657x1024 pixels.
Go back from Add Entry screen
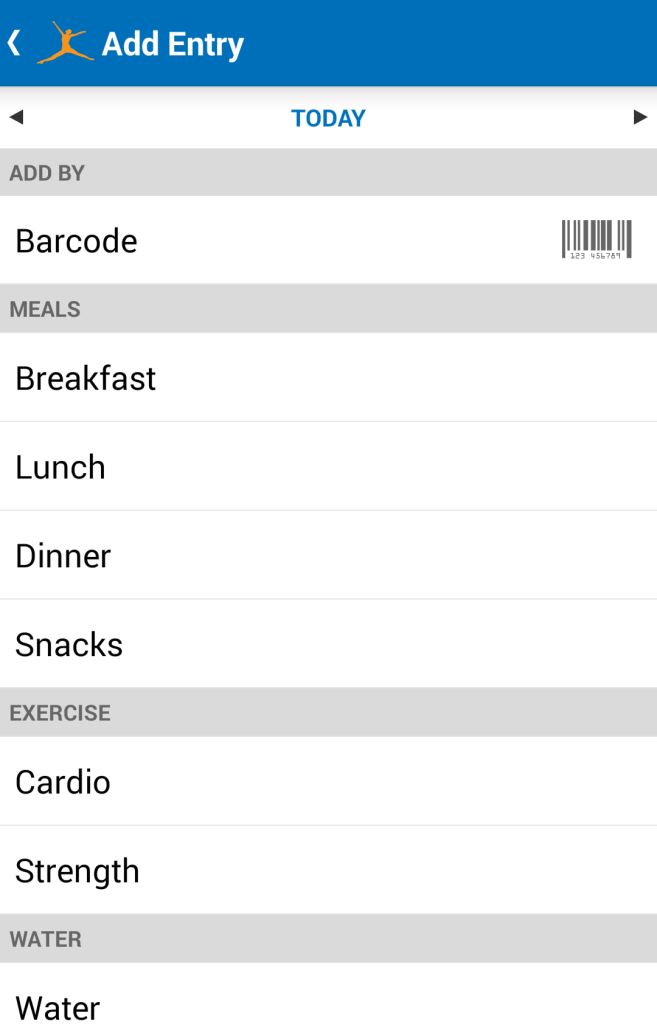(15, 43)
